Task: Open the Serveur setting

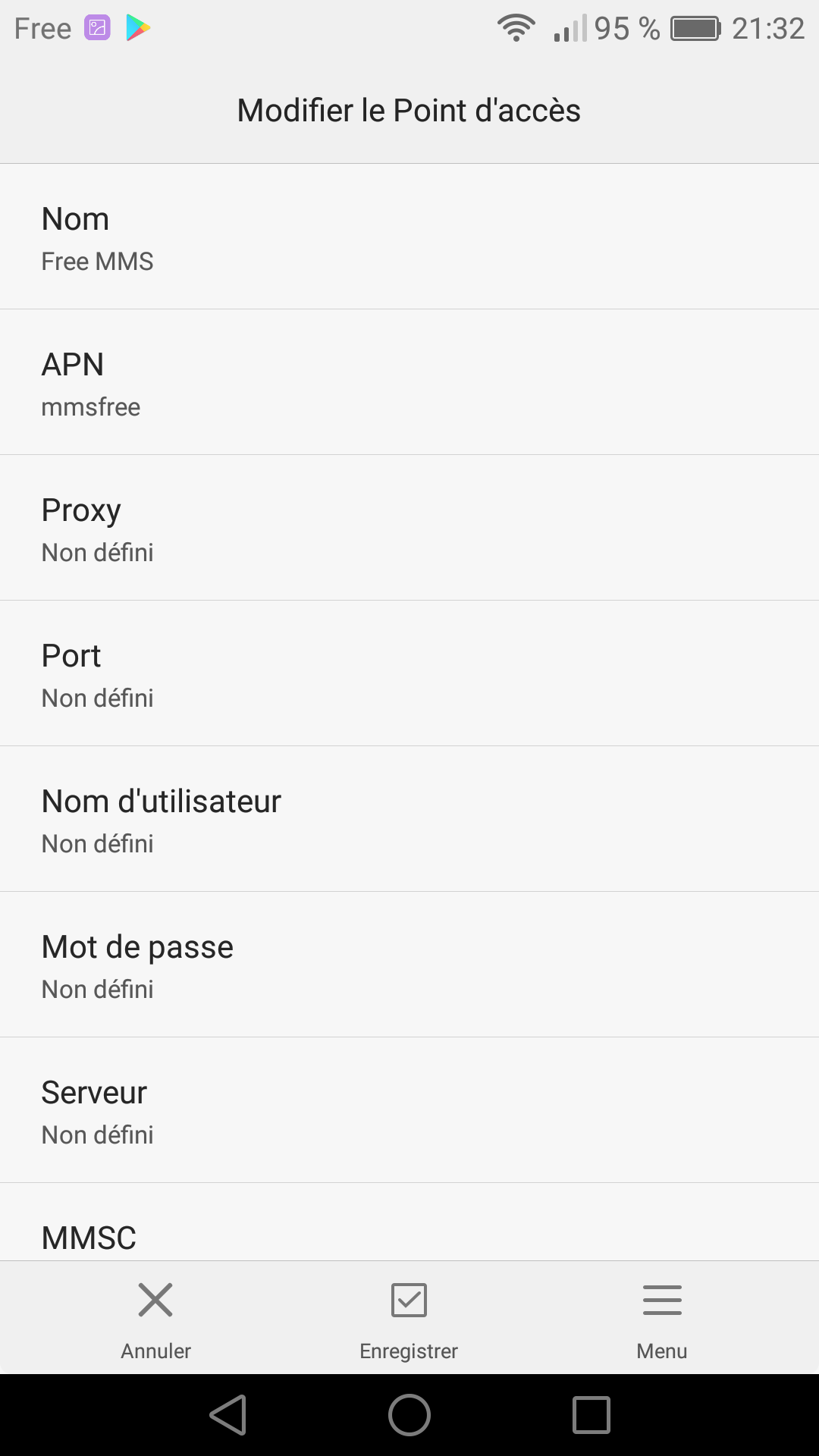Action: click(x=409, y=1110)
